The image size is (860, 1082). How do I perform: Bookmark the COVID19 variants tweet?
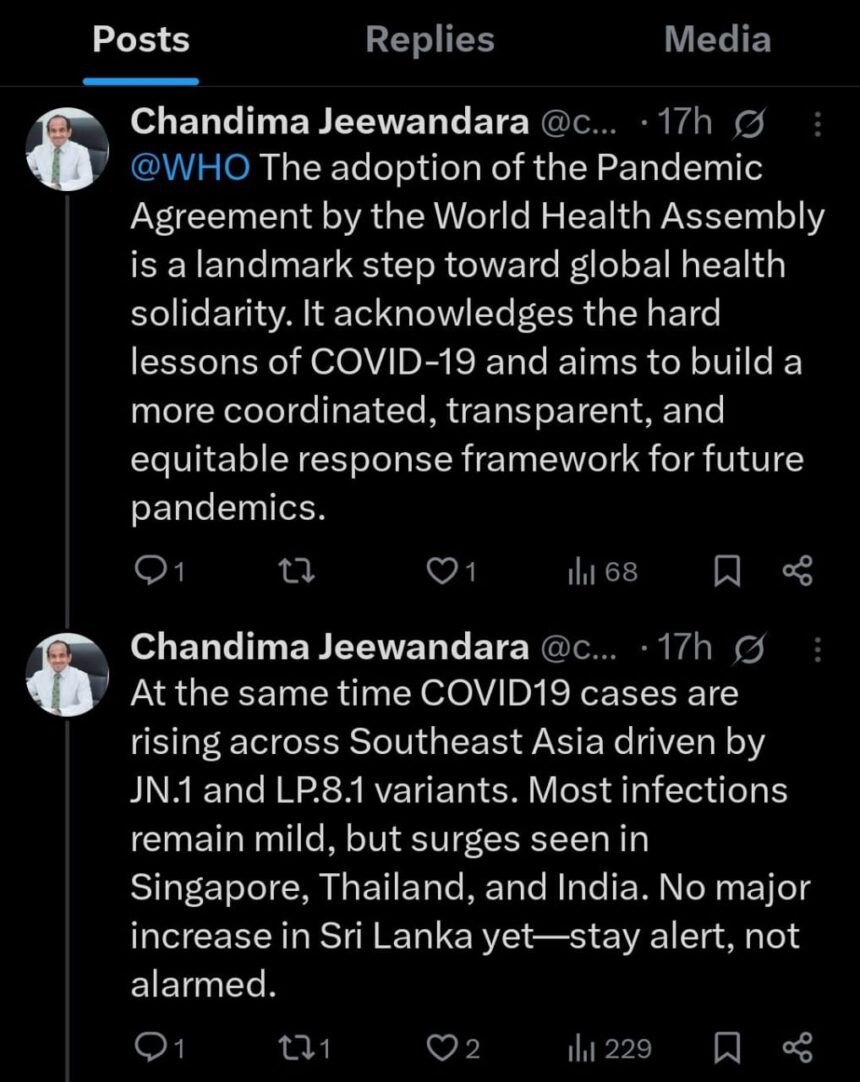[x=727, y=1048]
